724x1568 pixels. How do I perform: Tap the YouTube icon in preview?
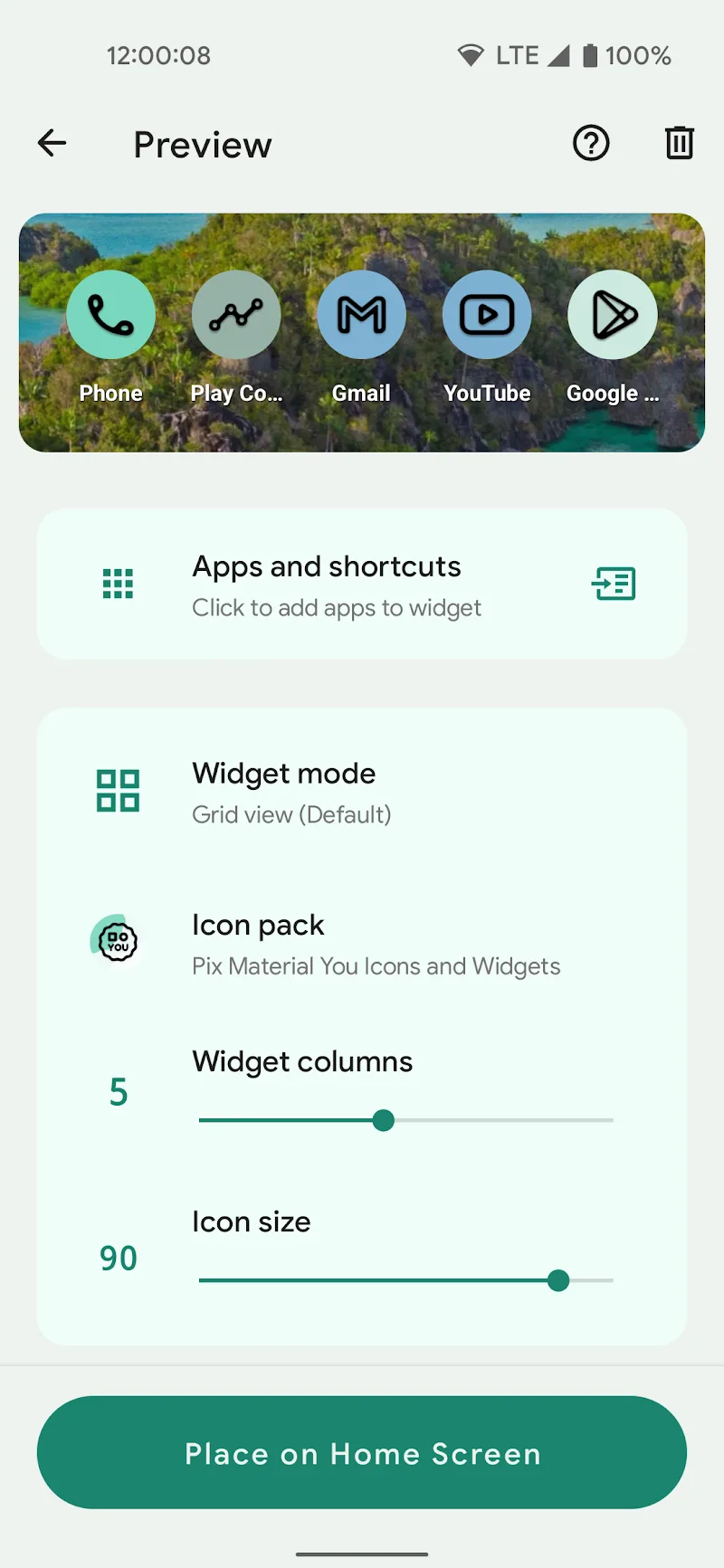[487, 316]
